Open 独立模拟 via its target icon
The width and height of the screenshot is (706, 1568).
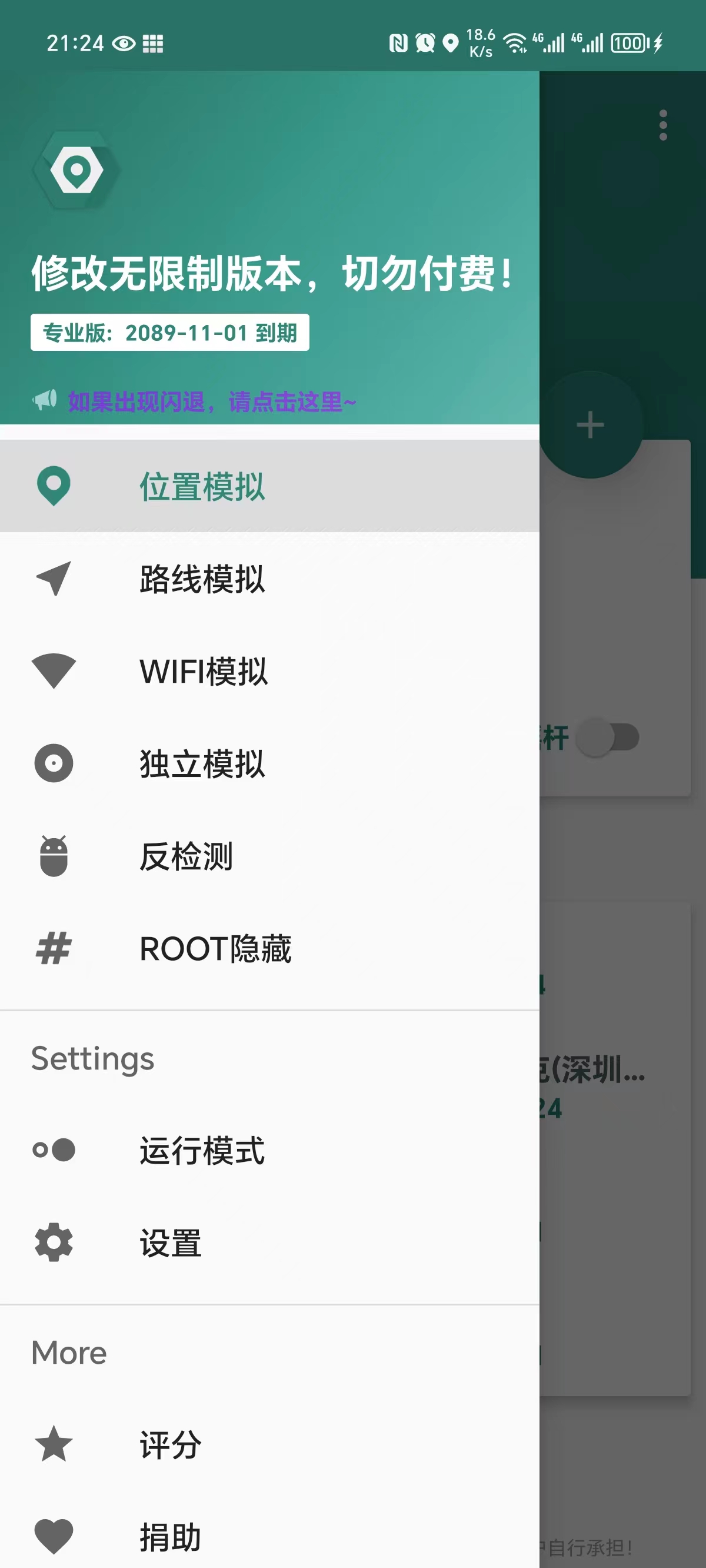pyautogui.click(x=54, y=765)
